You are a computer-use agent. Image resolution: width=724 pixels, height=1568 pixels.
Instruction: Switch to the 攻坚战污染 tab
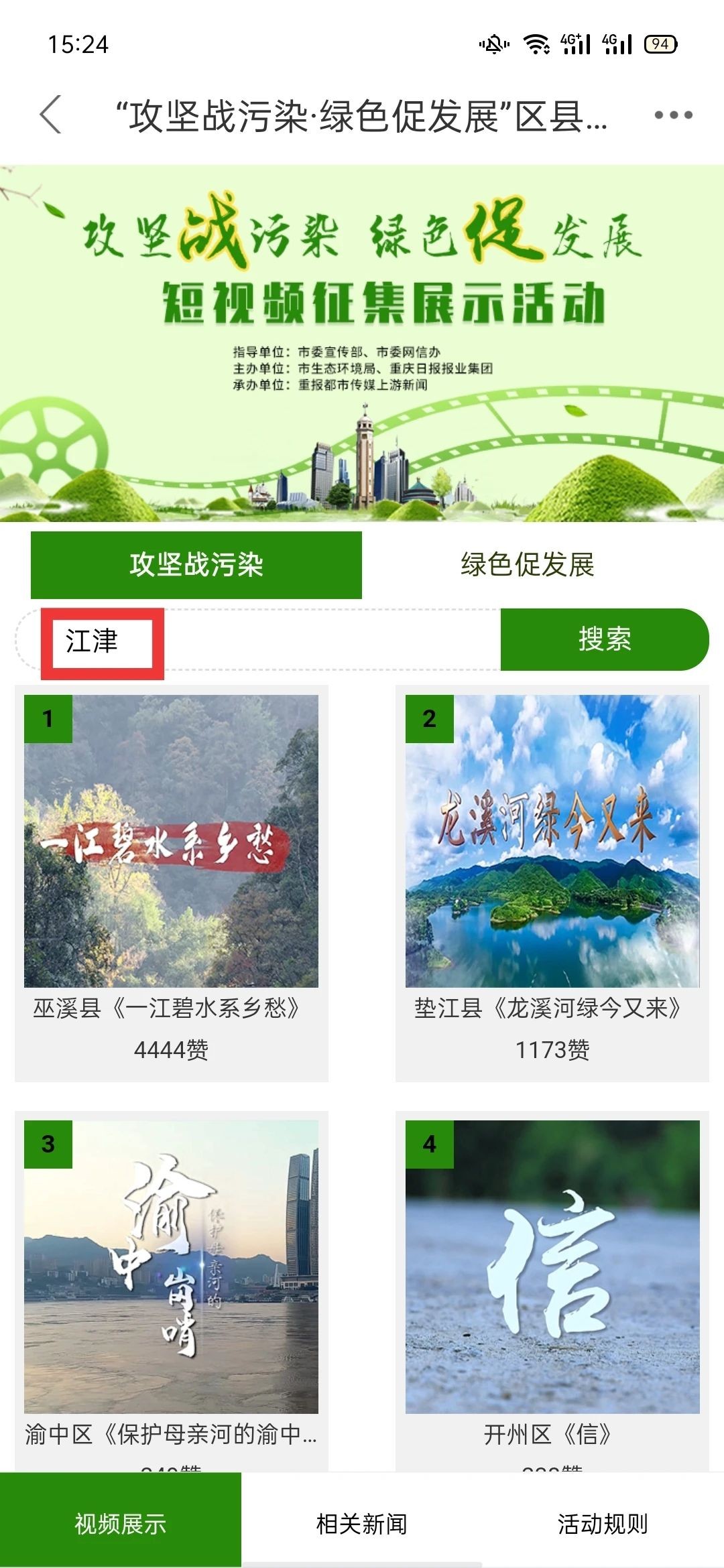[x=196, y=565]
